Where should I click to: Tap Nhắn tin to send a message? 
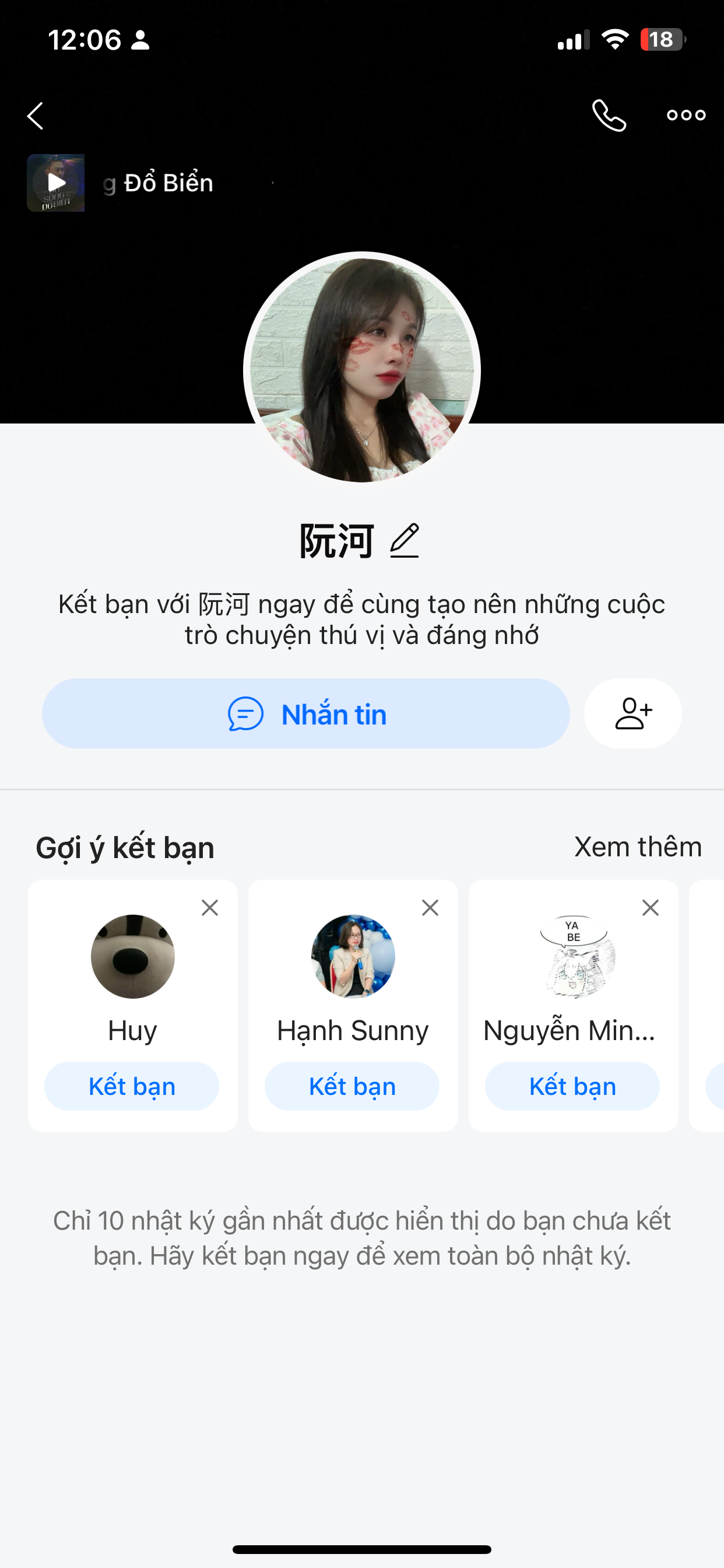(x=306, y=713)
